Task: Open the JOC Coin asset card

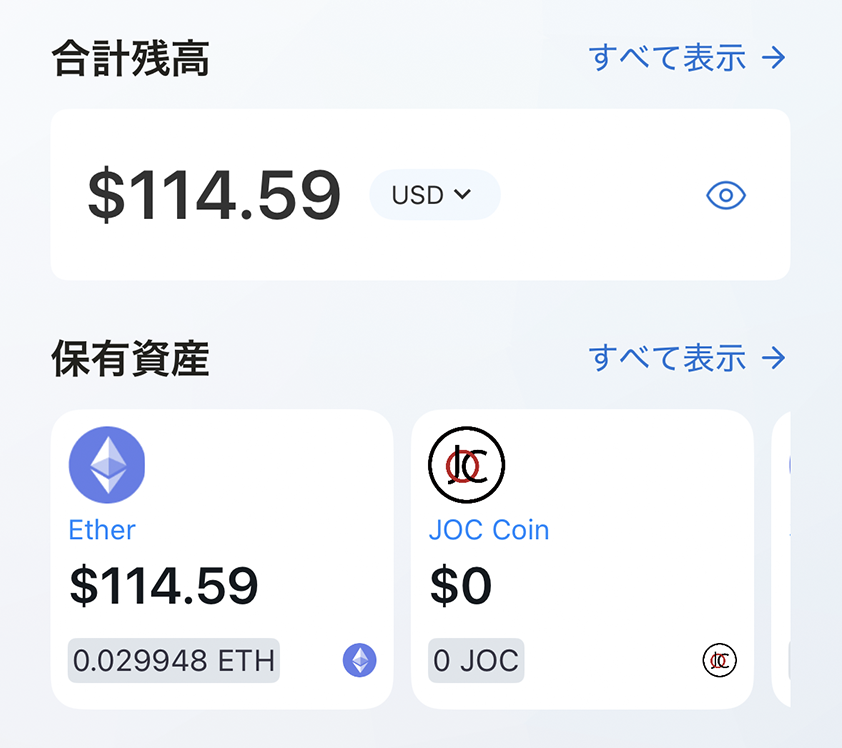Action: click(x=581, y=558)
